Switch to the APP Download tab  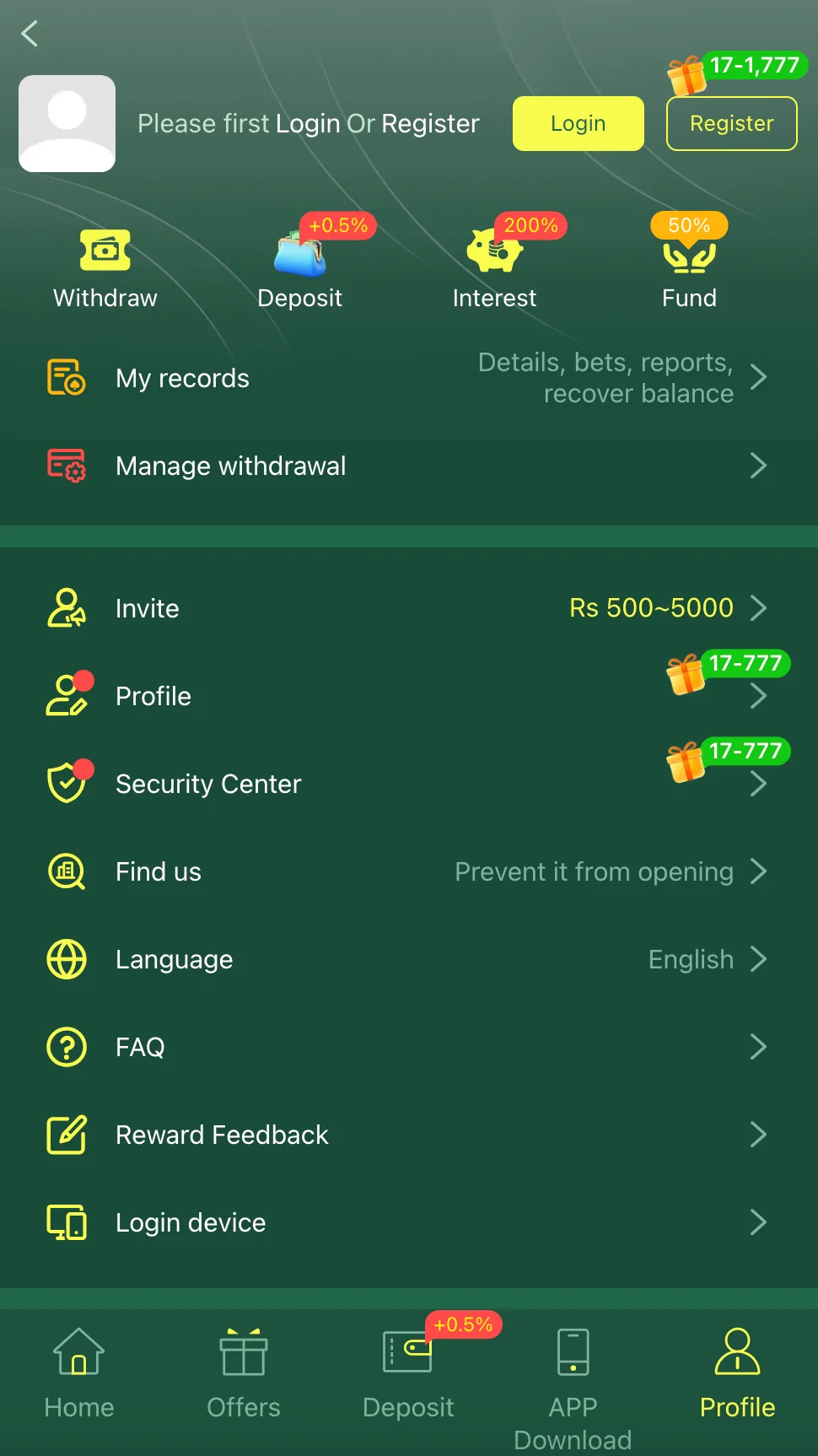click(x=573, y=1383)
